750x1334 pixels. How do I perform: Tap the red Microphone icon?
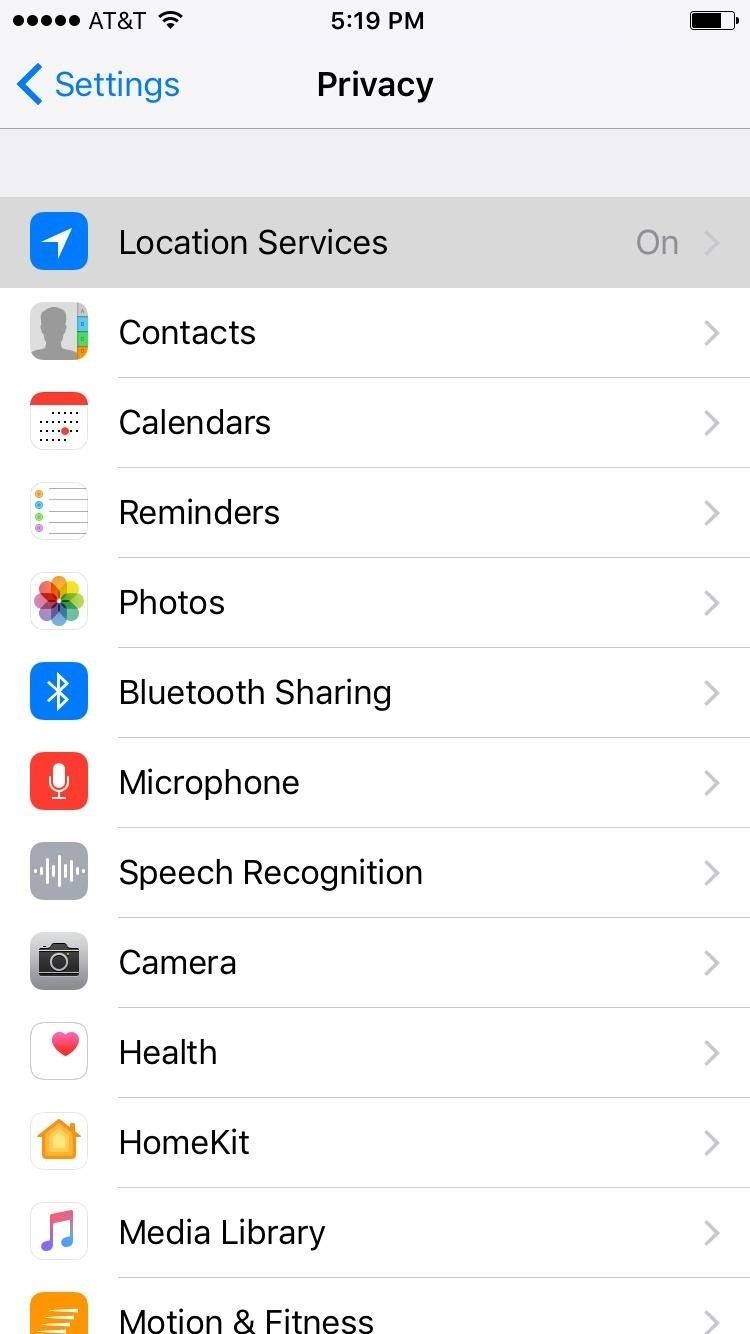click(x=58, y=782)
